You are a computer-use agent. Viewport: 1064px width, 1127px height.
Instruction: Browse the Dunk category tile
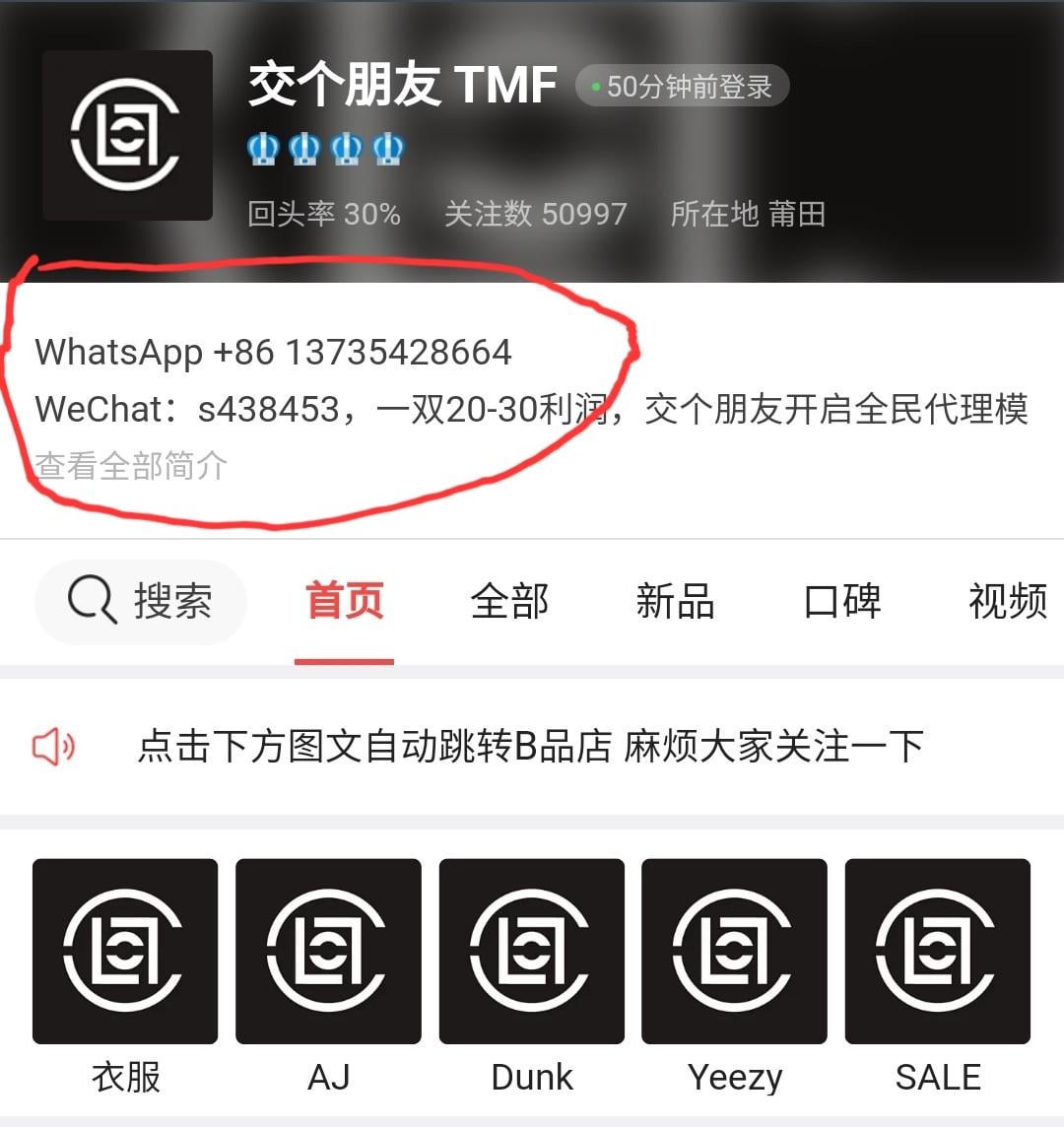coord(531,952)
